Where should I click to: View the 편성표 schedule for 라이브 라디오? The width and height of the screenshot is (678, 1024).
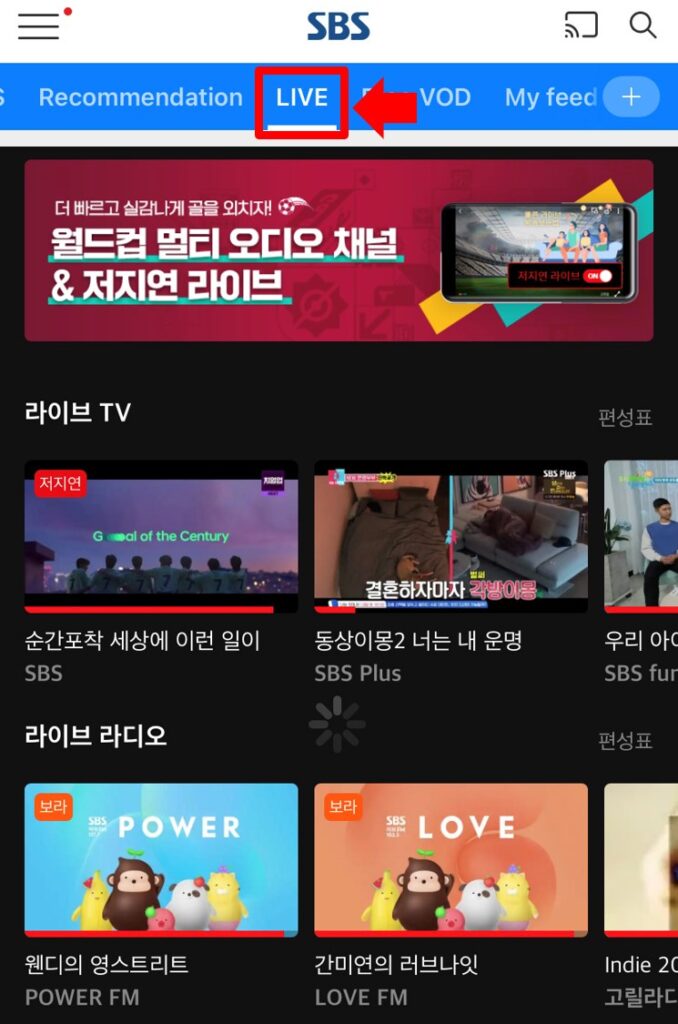625,741
